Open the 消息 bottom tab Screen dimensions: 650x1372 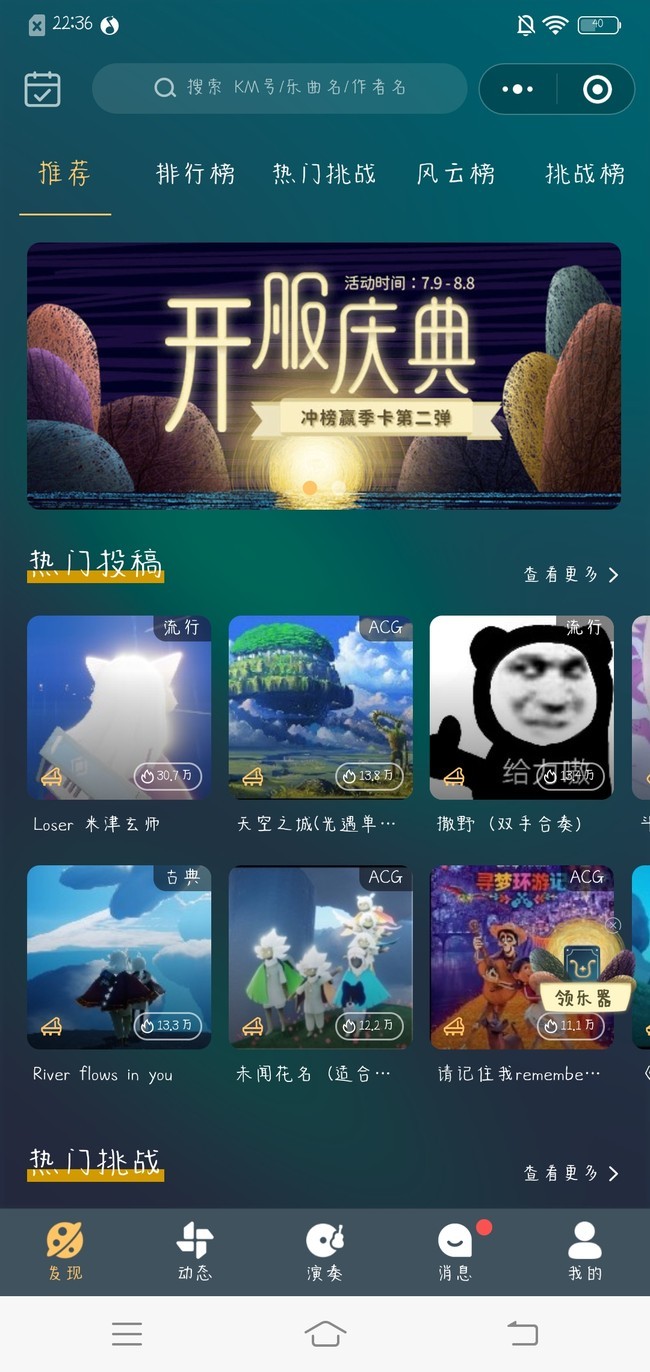(455, 1251)
